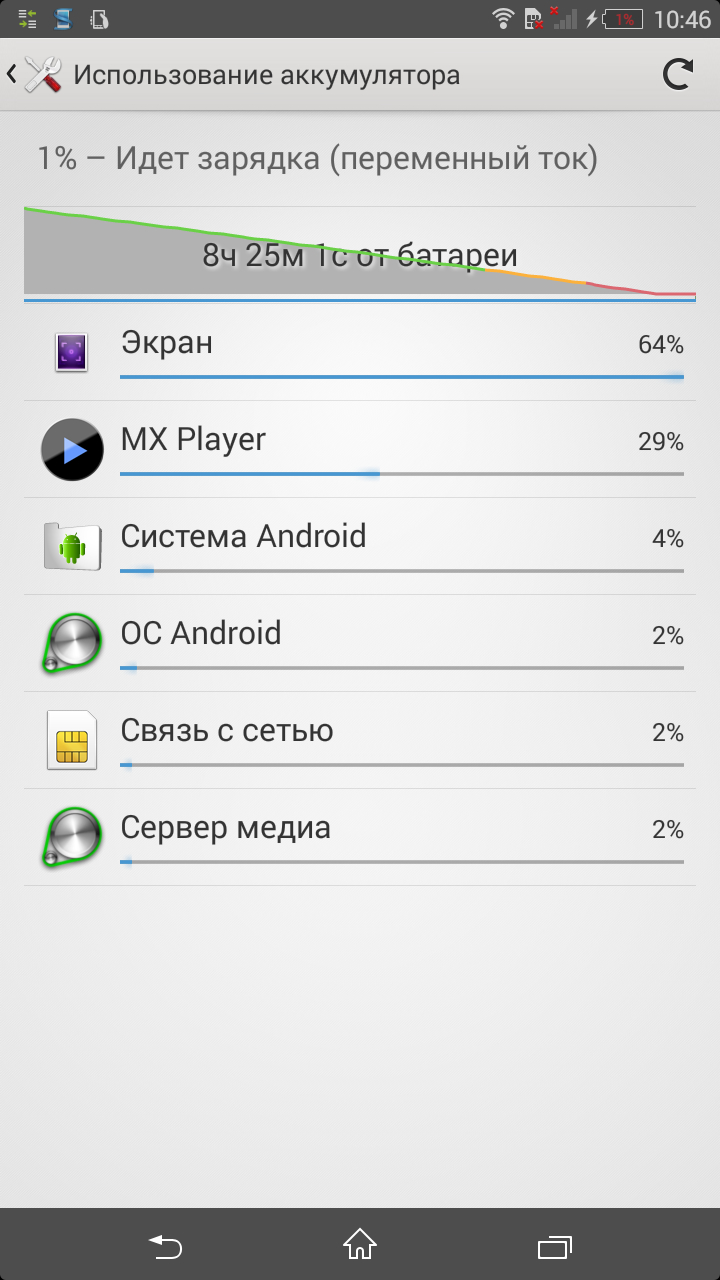This screenshot has height=1280, width=720.
Task: Tap the system back button
Action: point(166,1245)
